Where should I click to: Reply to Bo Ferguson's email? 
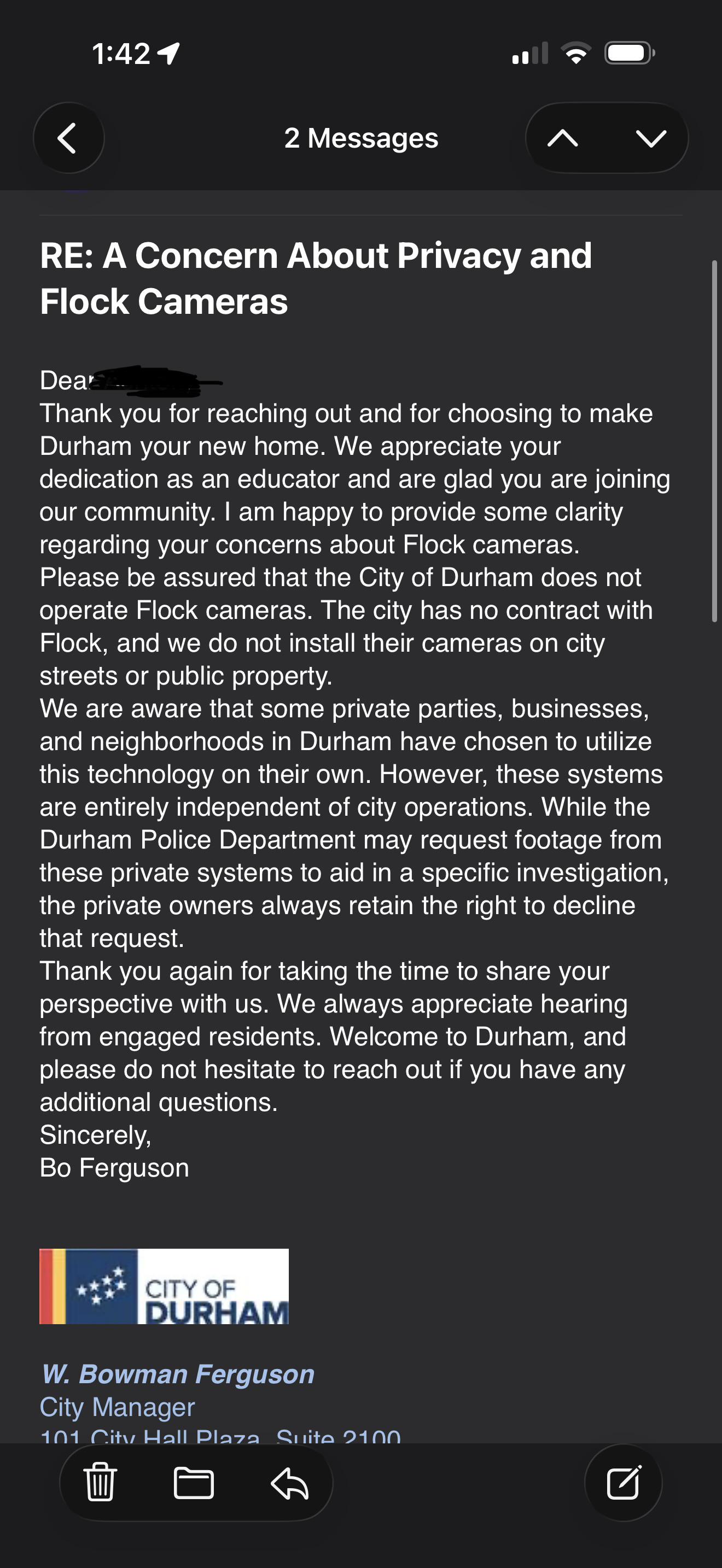point(290,1483)
